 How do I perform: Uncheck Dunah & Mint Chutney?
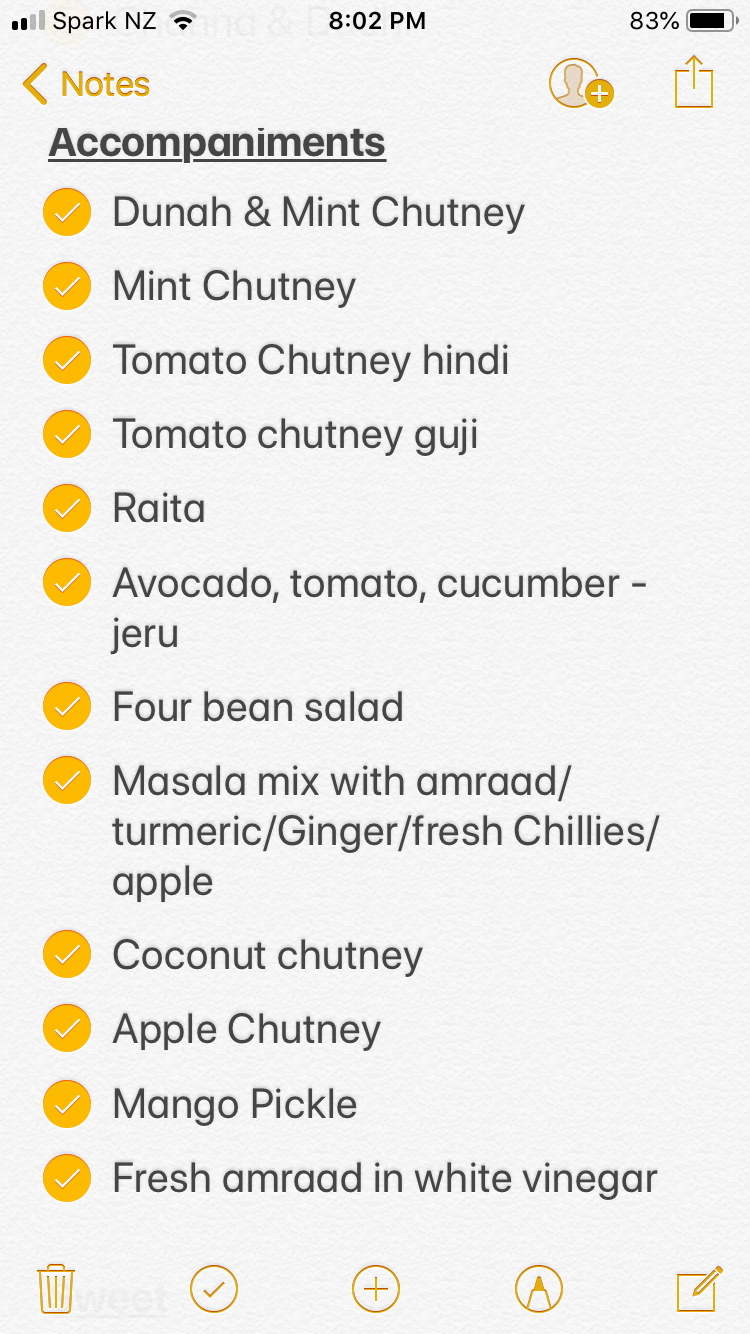(x=67, y=213)
